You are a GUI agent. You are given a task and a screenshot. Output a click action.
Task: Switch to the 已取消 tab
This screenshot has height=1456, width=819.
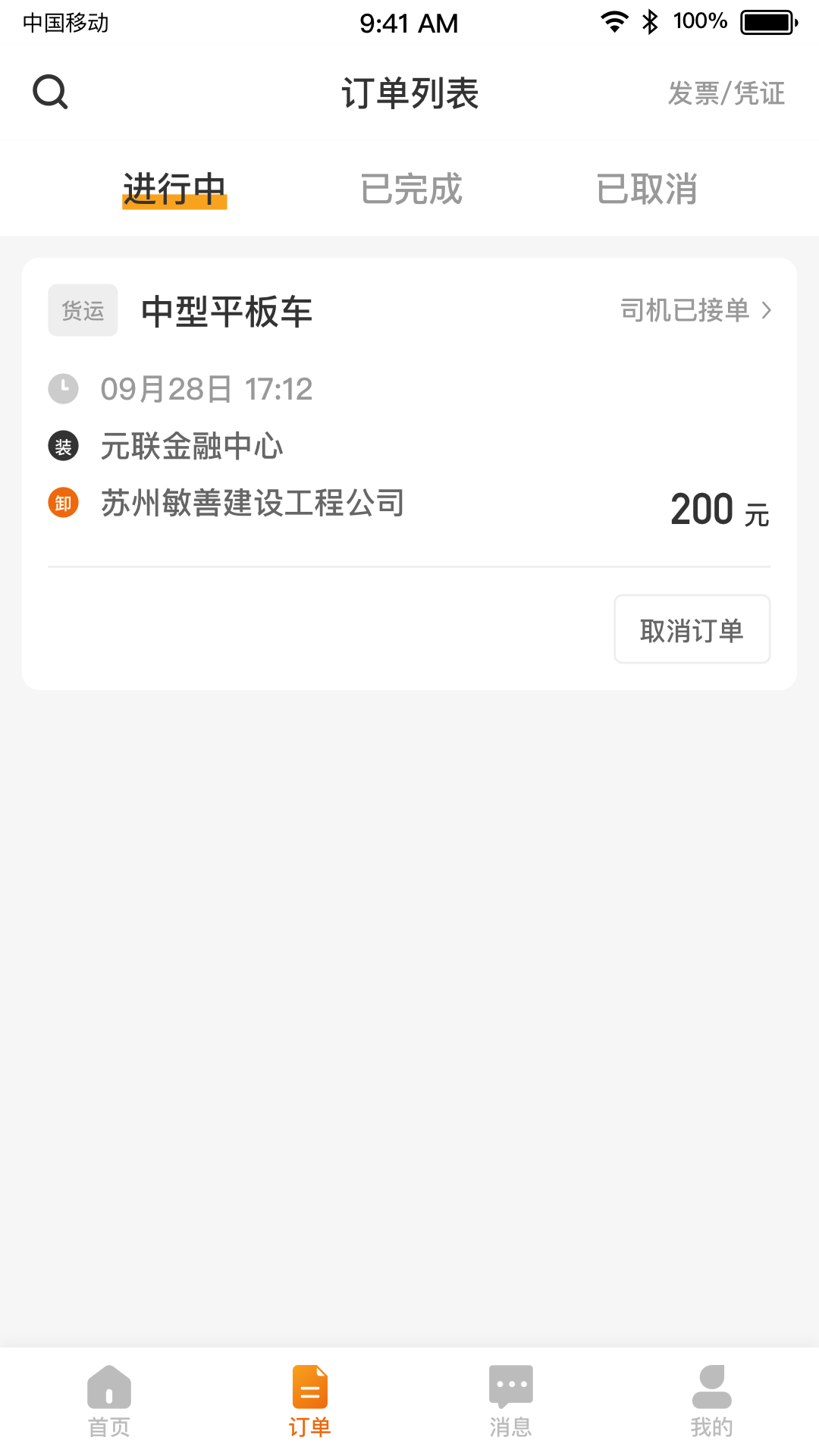[647, 189]
